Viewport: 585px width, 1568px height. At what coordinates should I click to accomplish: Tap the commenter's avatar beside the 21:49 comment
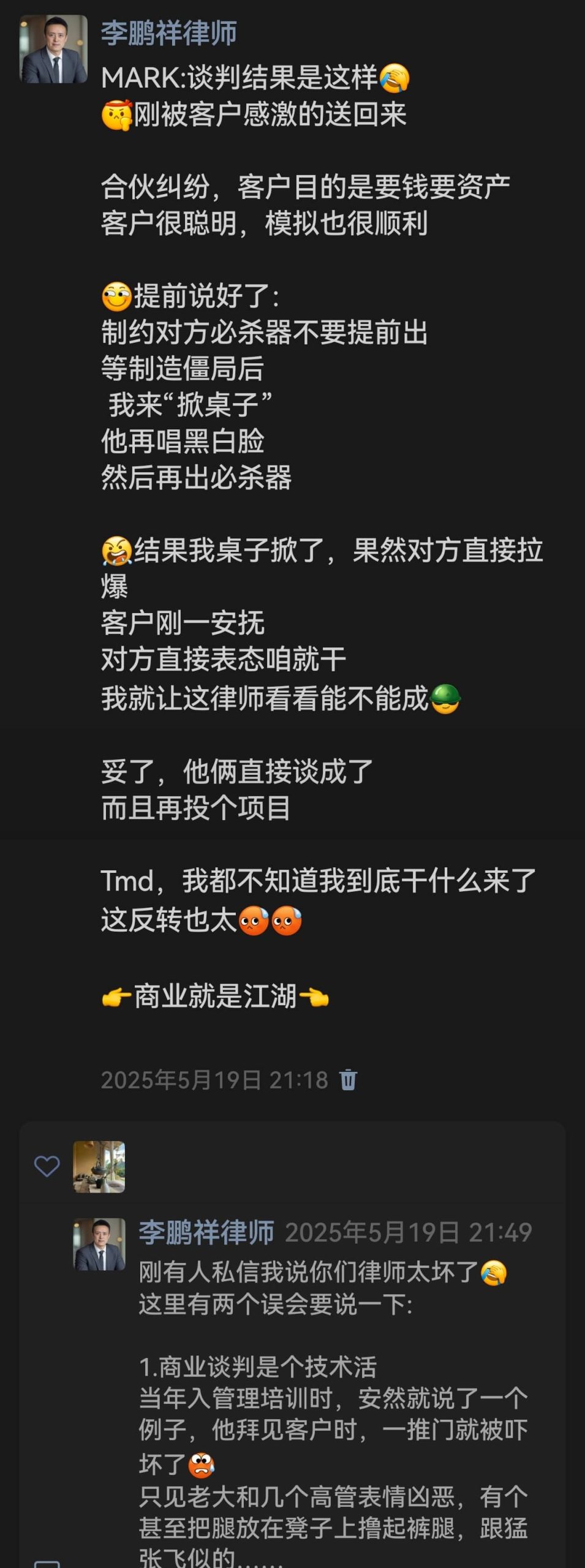pos(99,1244)
